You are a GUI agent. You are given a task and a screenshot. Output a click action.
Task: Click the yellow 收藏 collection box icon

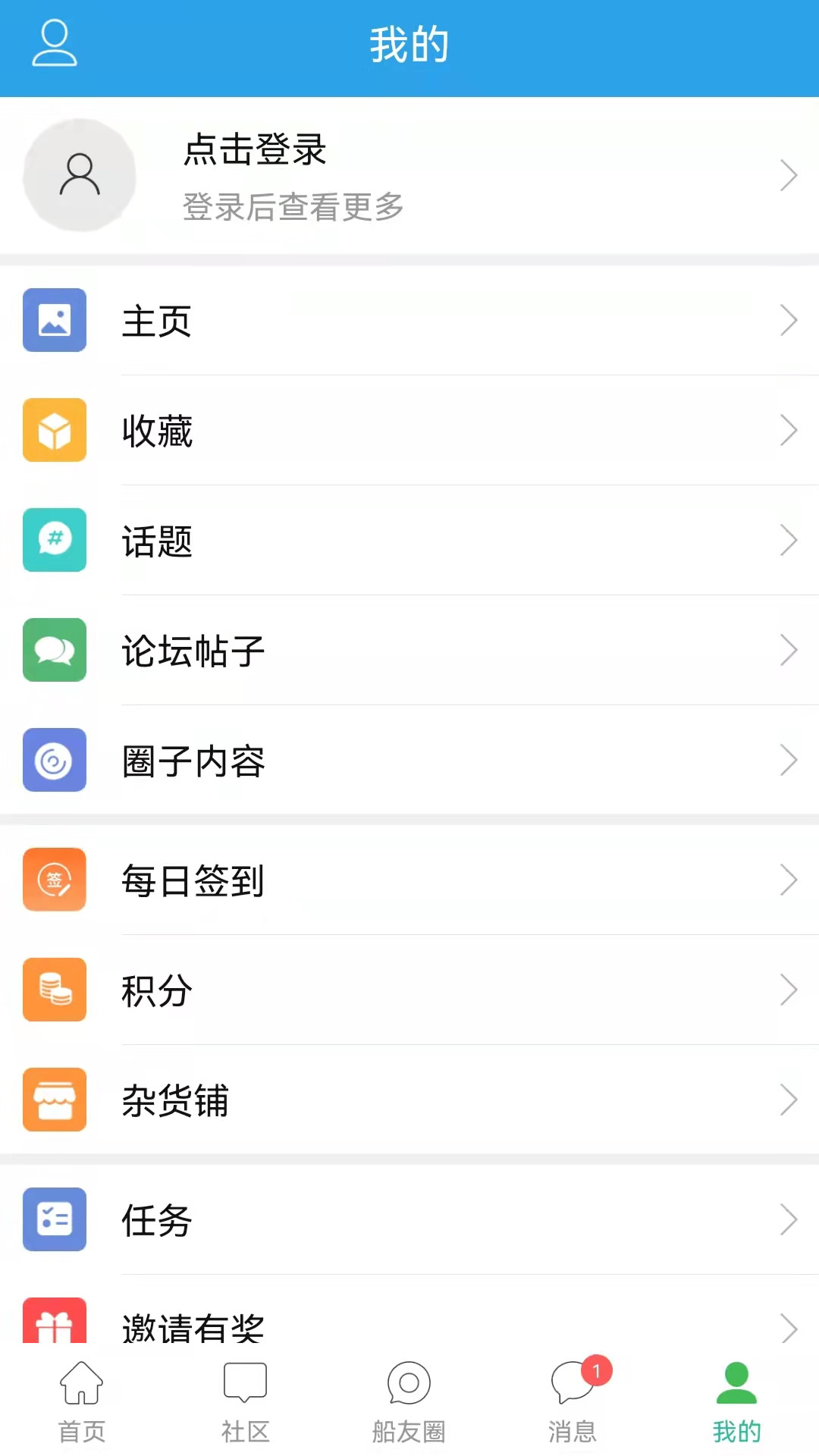(54, 430)
